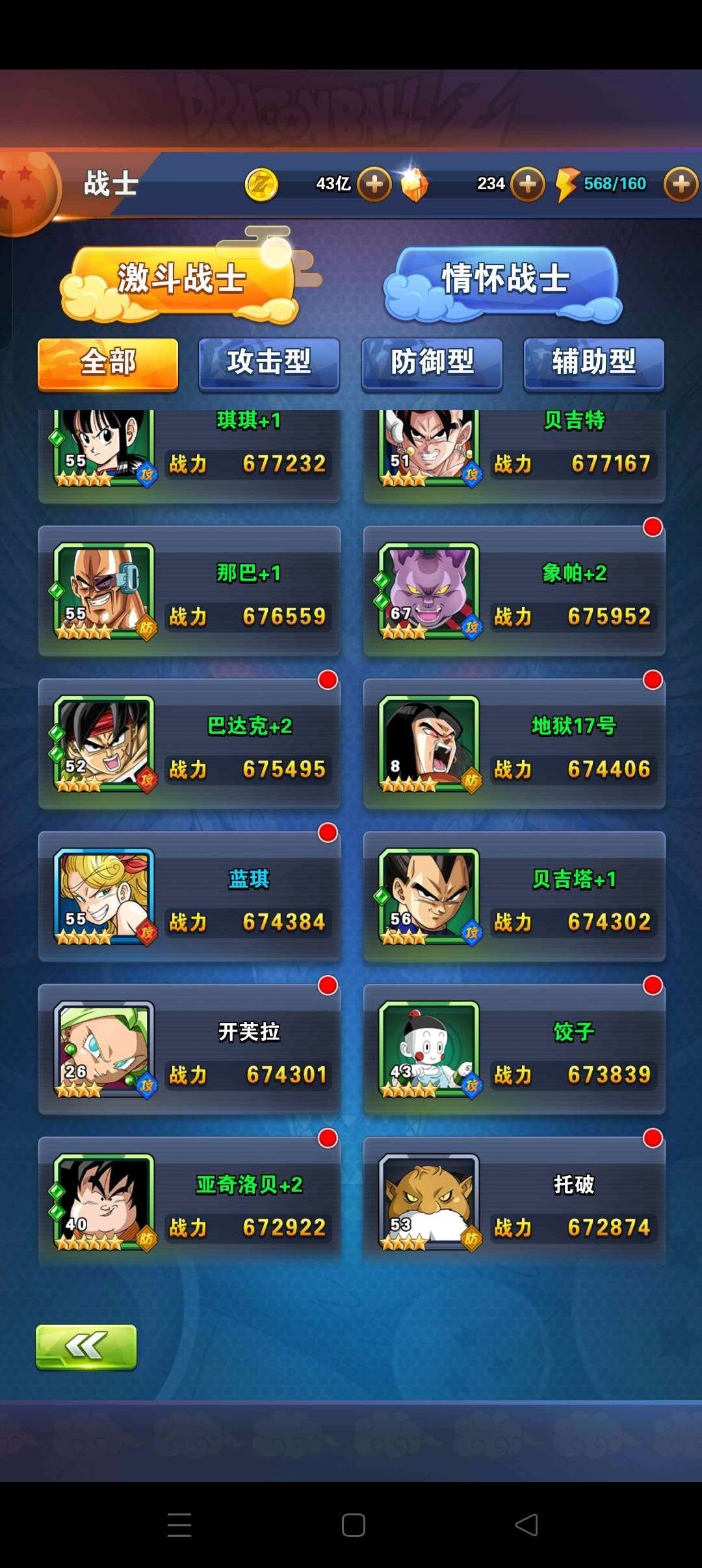The image size is (702, 1568).
Task: Add more gold coins with plus button
Action: 374,184
